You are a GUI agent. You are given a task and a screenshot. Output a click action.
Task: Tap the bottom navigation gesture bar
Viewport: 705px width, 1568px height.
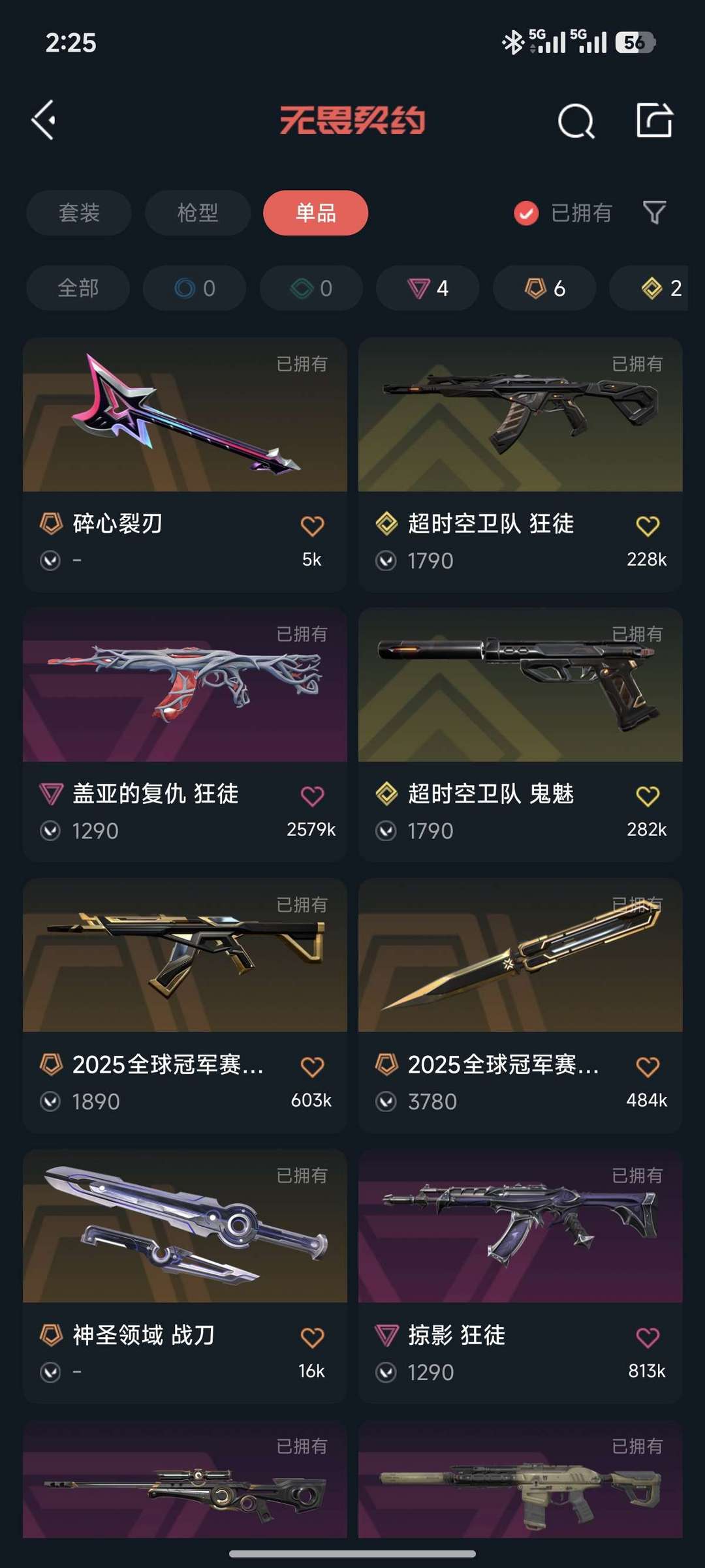coord(352,1555)
